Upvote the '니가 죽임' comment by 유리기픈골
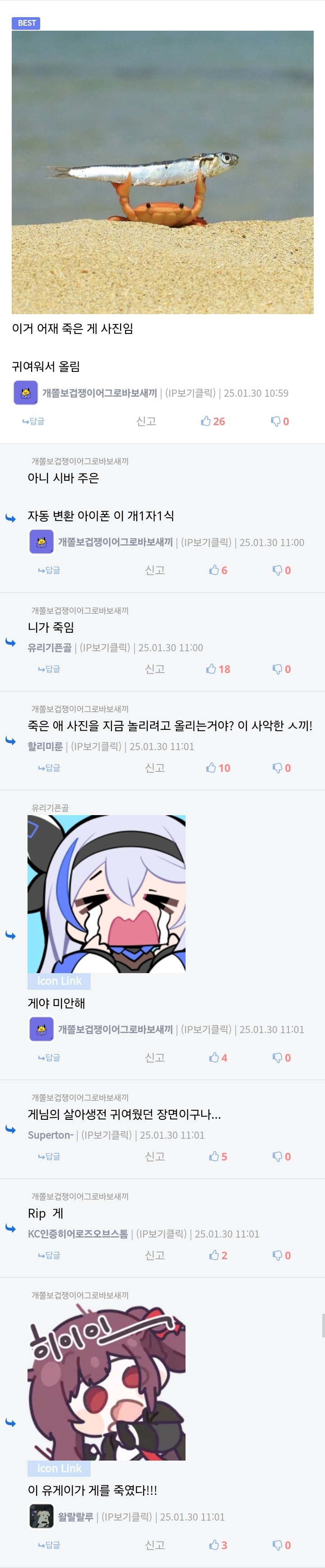Screen dimensions: 325x1568 tap(218, 669)
